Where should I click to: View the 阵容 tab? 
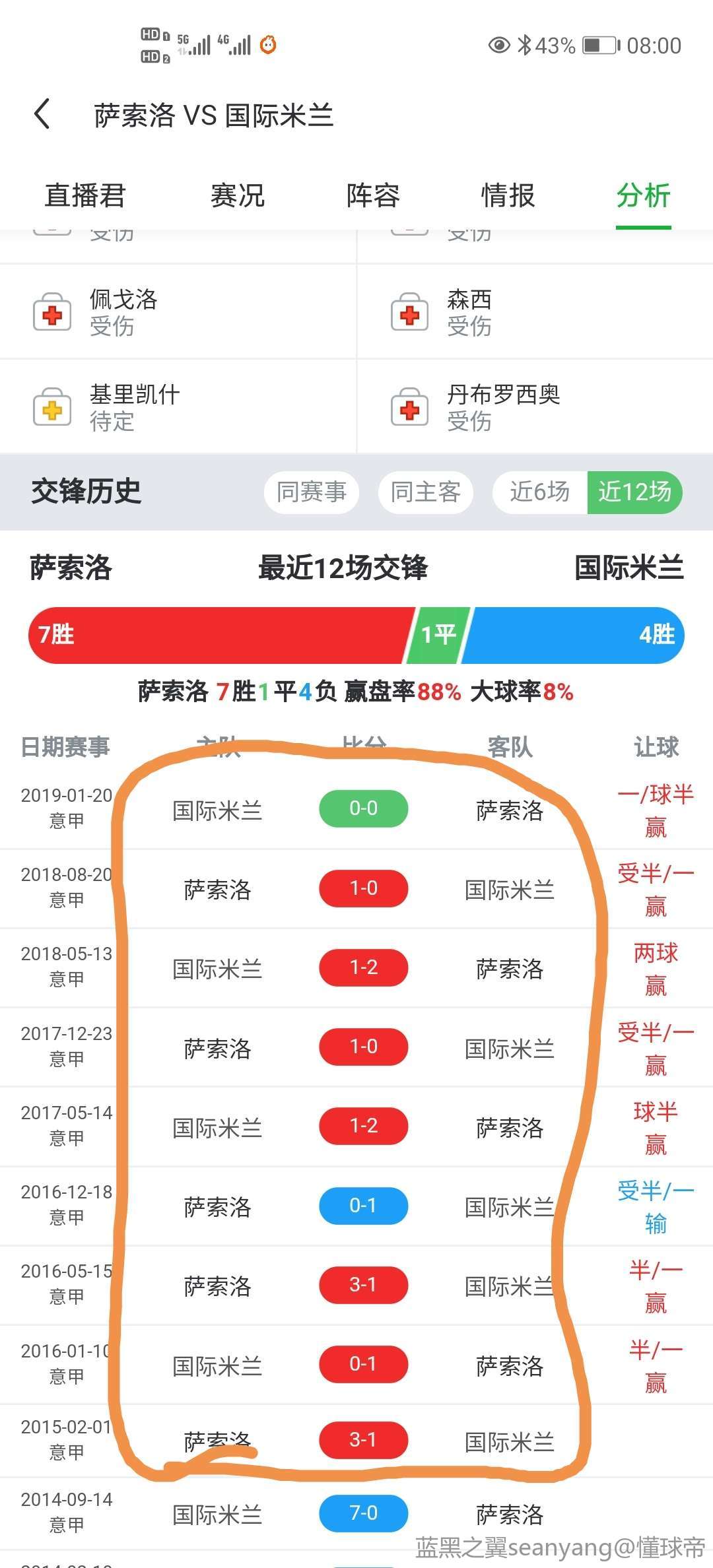coord(373,195)
